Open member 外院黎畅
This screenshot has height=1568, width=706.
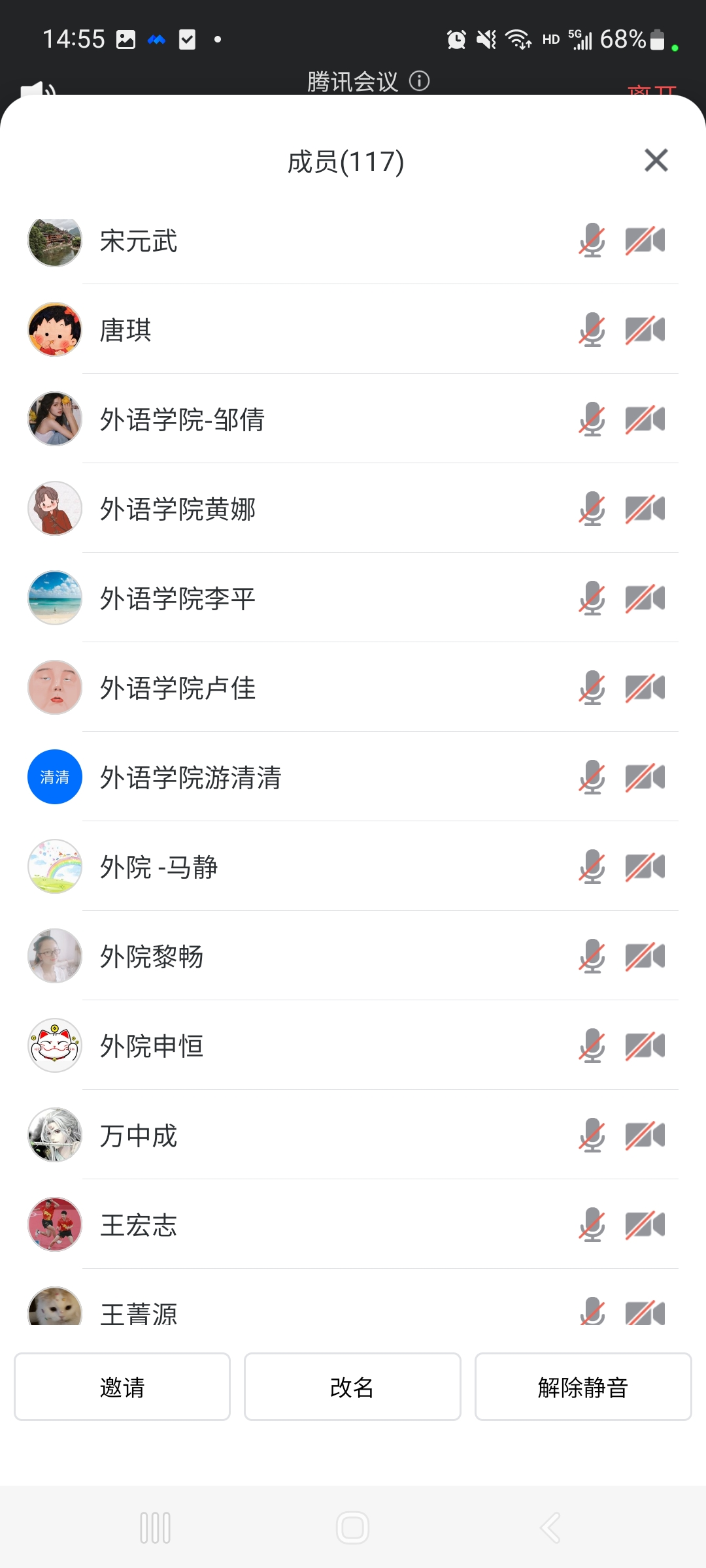click(x=152, y=956)
